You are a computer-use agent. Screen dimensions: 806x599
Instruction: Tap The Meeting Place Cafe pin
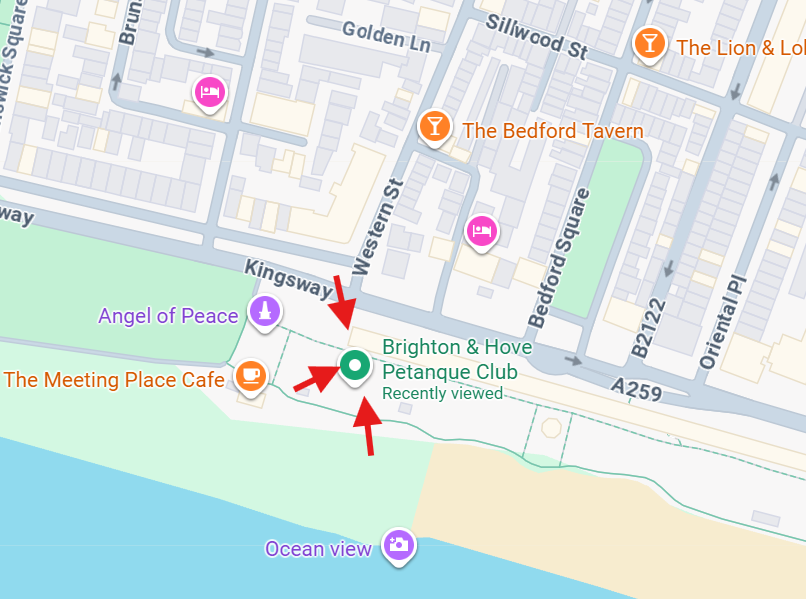tap(251, 376)
